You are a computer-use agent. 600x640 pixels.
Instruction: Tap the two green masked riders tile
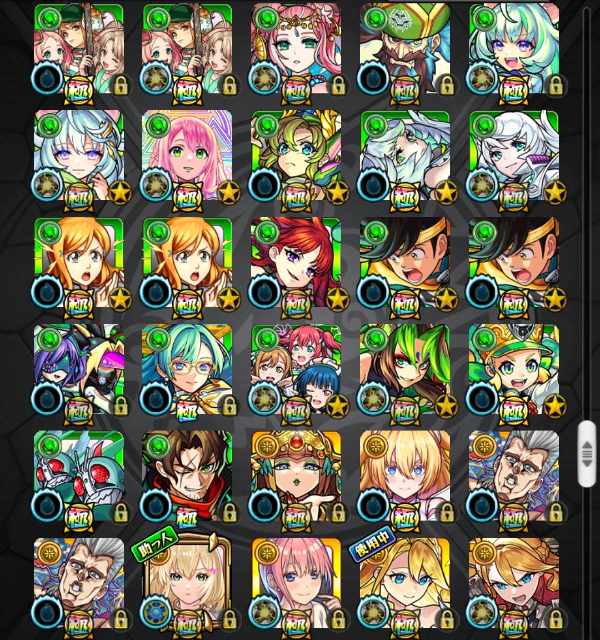[78, 476]
